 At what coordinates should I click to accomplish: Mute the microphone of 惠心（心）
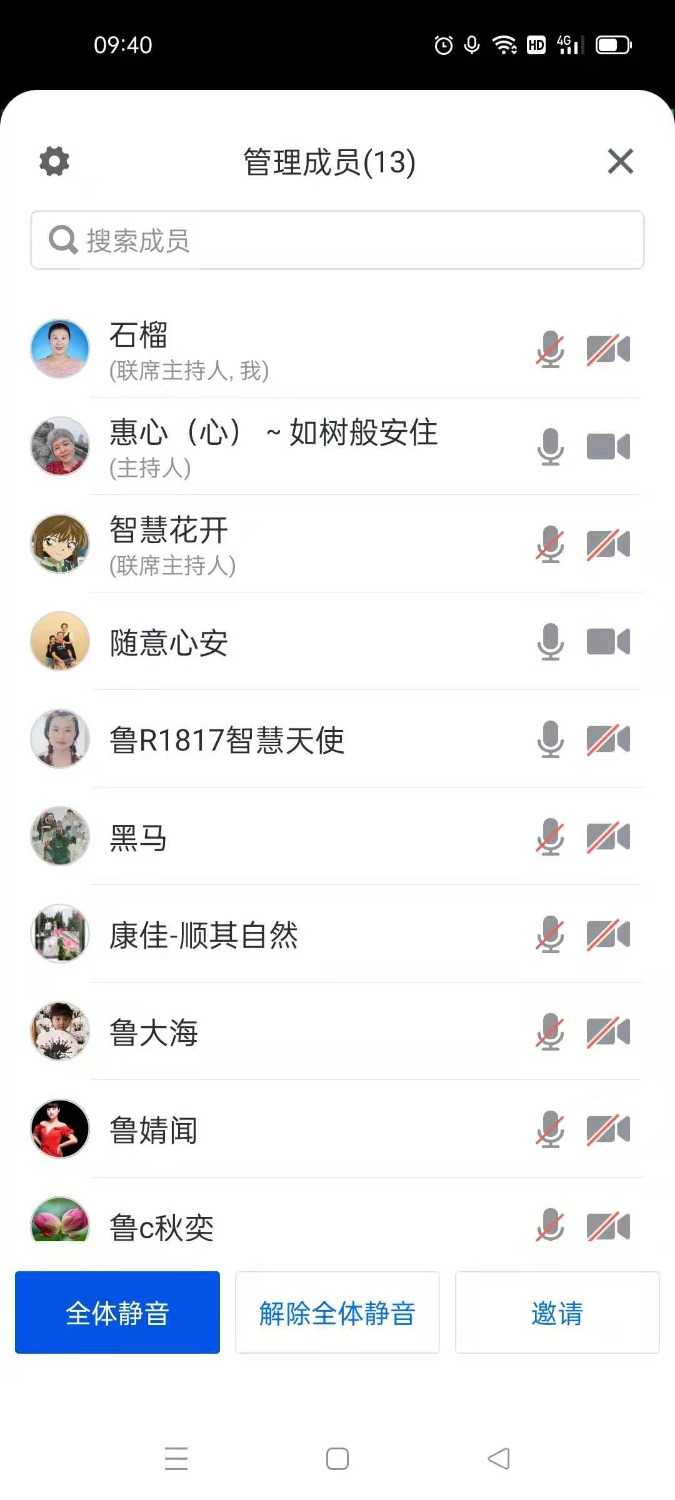pyautogui.click(x=550, y=446)
